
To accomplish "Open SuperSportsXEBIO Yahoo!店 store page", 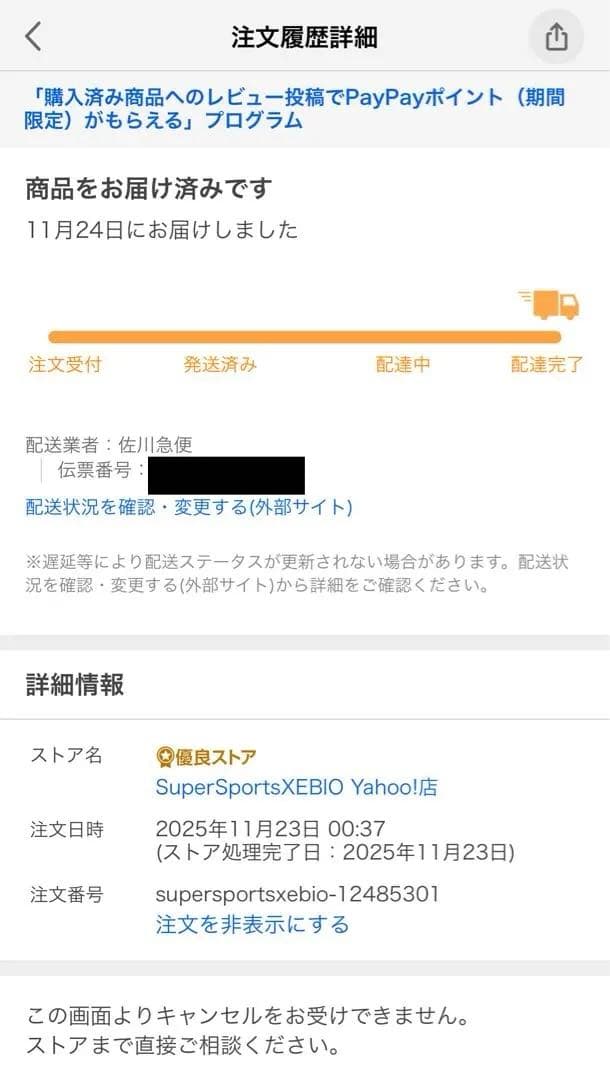I will click(x=296, y=787).
